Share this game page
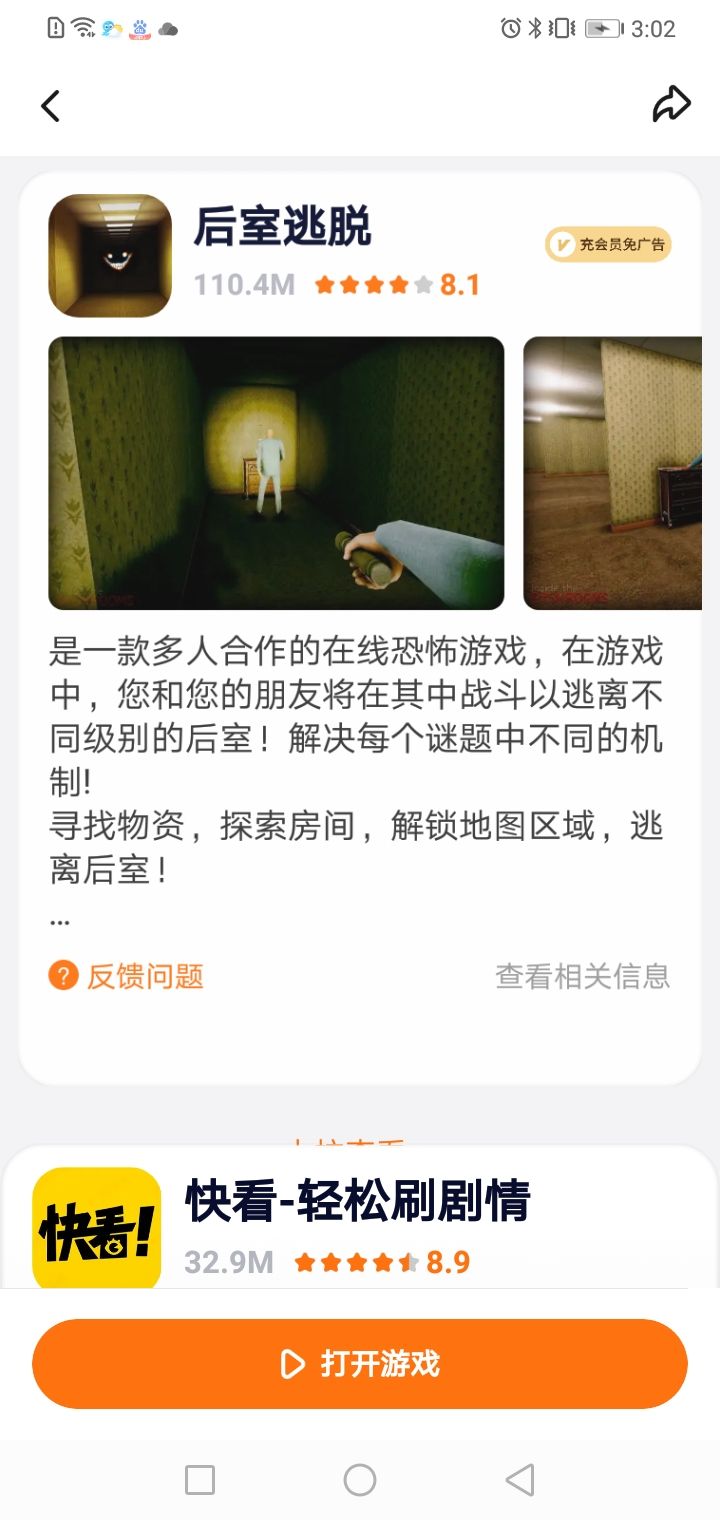The height and width of the screenshot is (1520, 720). tap(671, 104)
